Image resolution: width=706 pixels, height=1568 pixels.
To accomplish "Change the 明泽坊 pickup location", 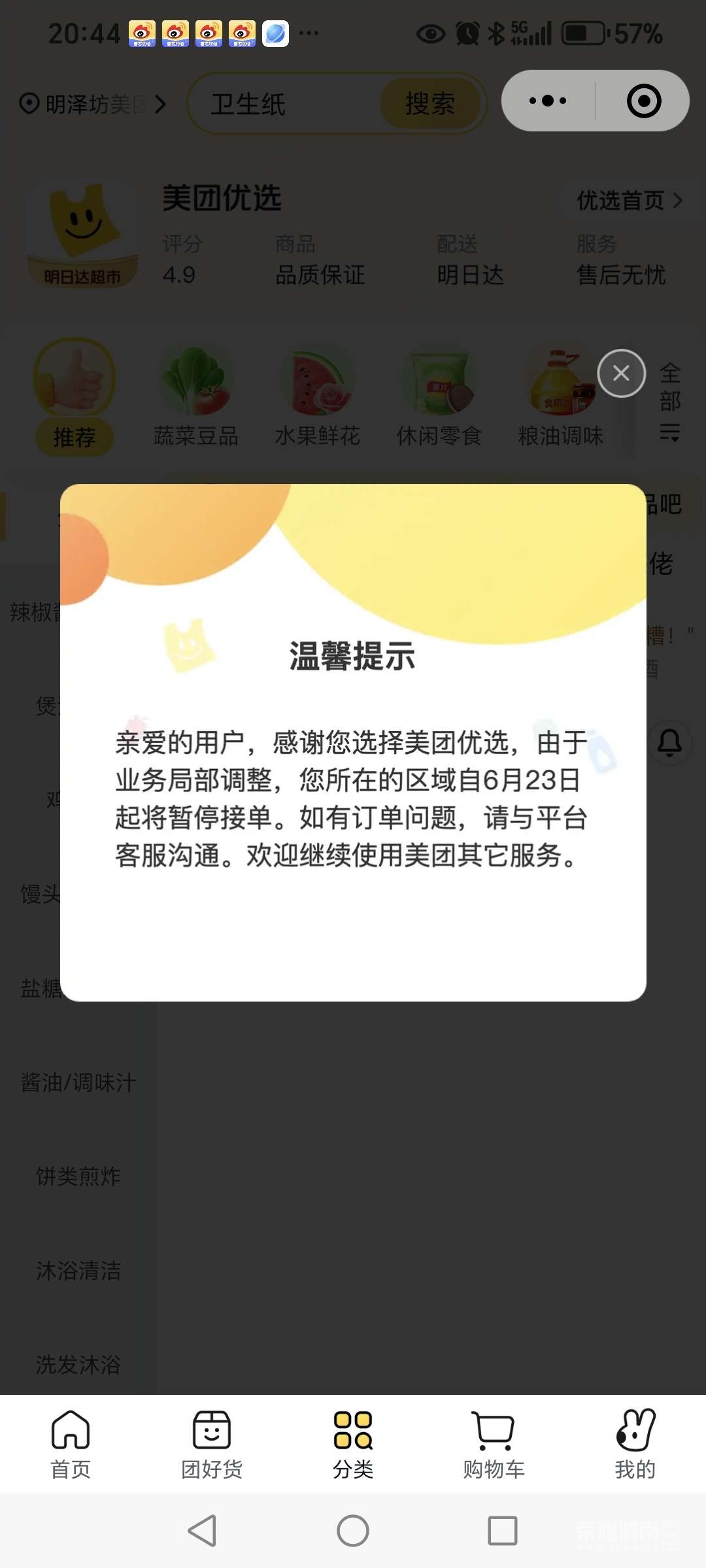I will point(93,104).
